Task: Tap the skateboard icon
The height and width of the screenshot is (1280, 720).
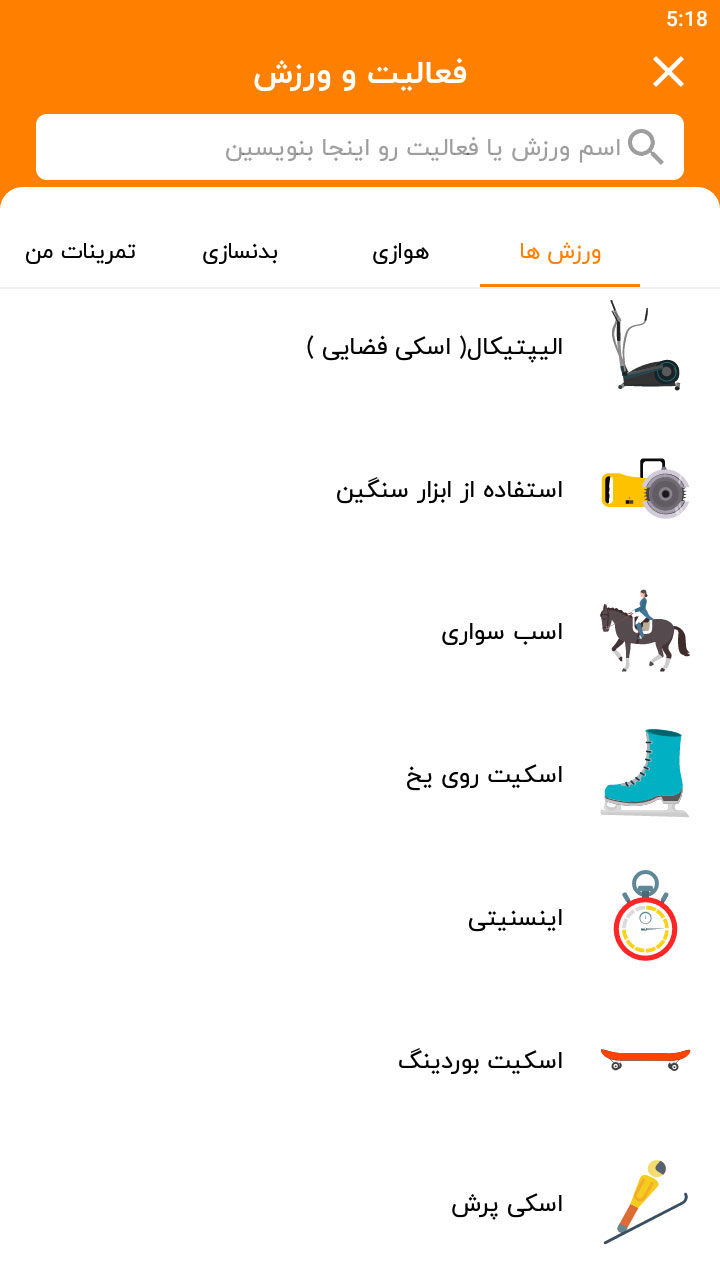Action: point(646,1061)
